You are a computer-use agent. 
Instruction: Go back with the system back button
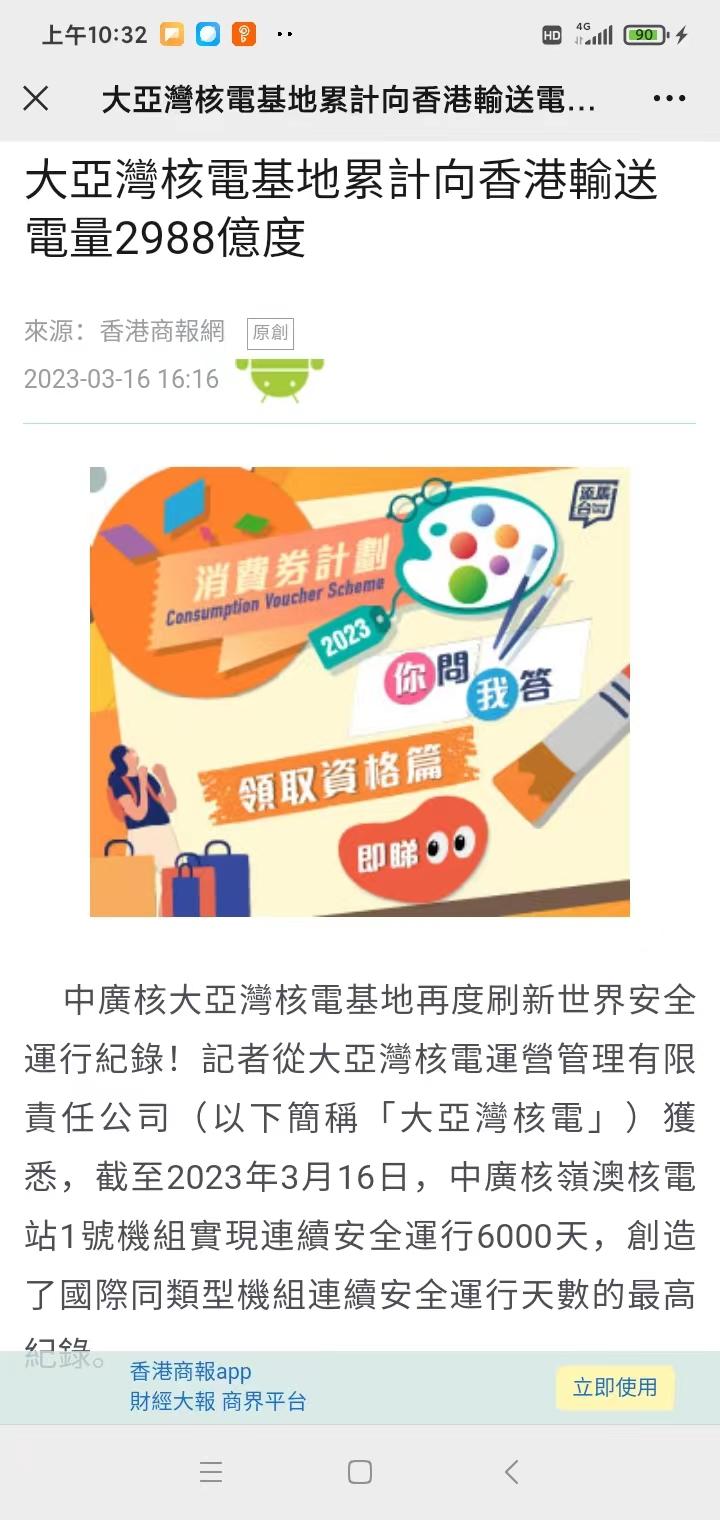tap(512, 1471)
